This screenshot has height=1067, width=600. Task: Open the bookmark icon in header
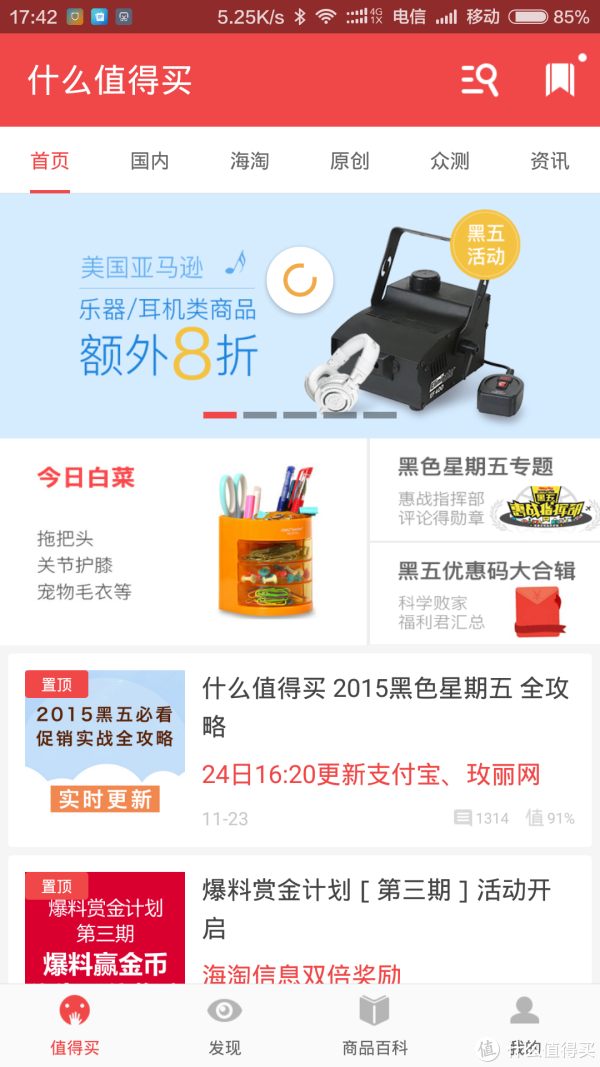559,80
